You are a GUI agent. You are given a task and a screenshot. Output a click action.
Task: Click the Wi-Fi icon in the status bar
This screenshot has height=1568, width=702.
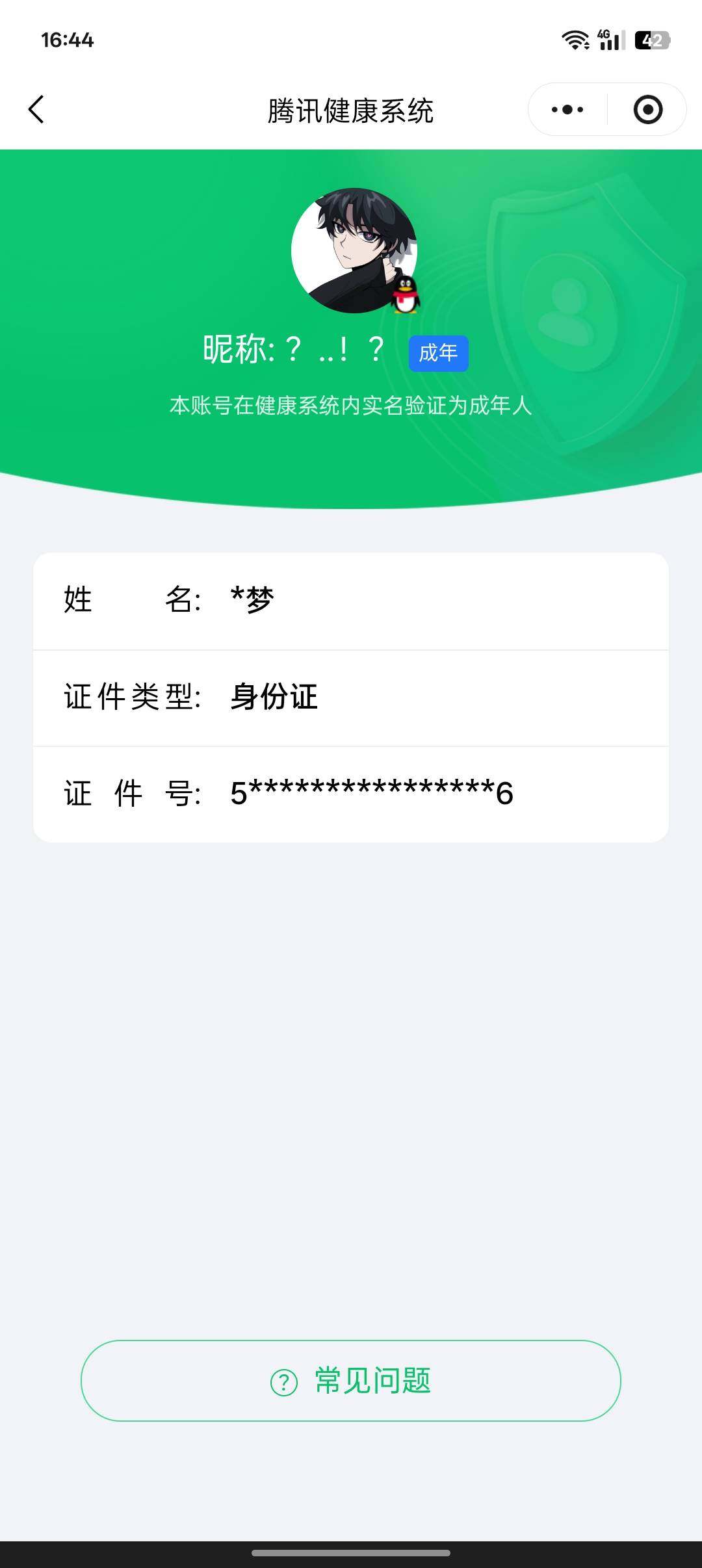(x=576, y=40)
